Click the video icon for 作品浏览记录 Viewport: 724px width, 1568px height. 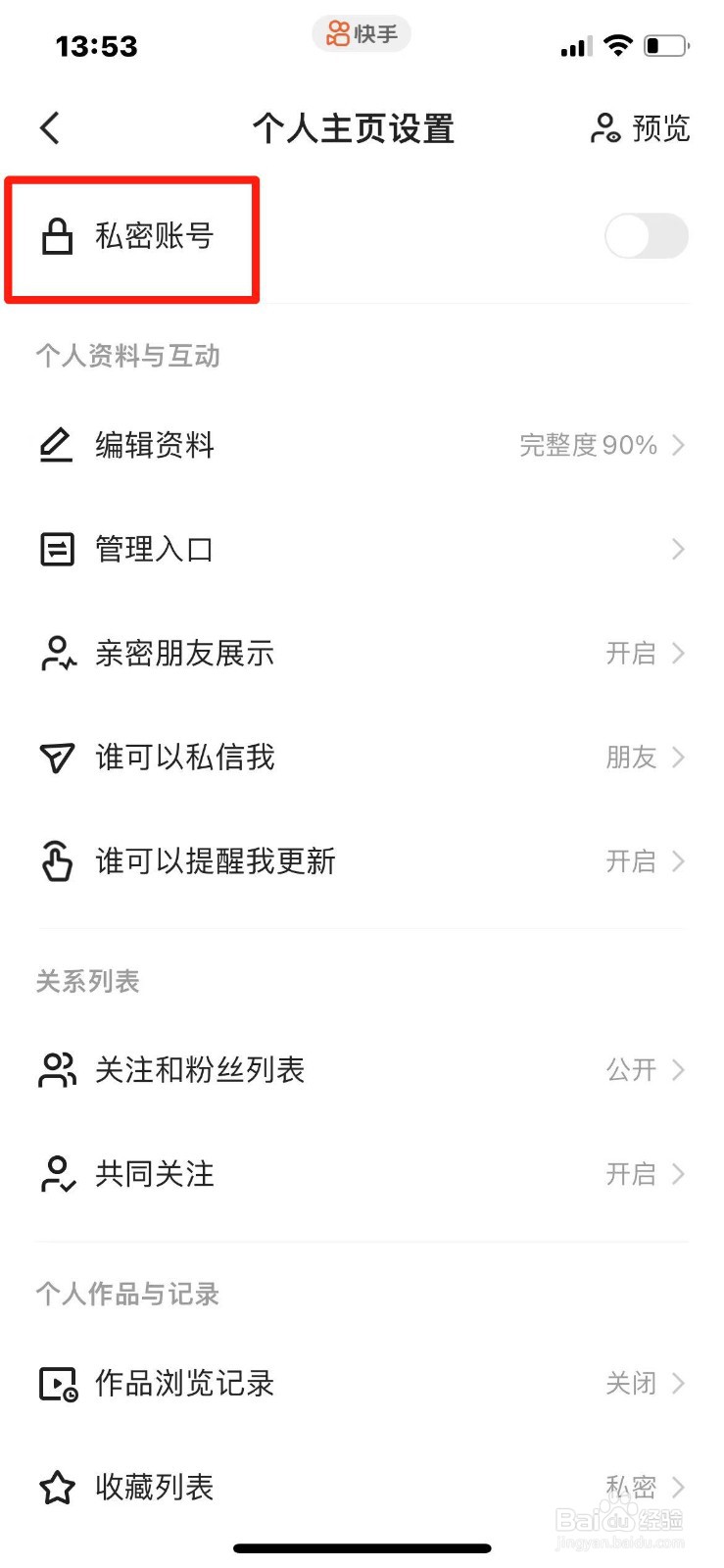[56, 1384]
